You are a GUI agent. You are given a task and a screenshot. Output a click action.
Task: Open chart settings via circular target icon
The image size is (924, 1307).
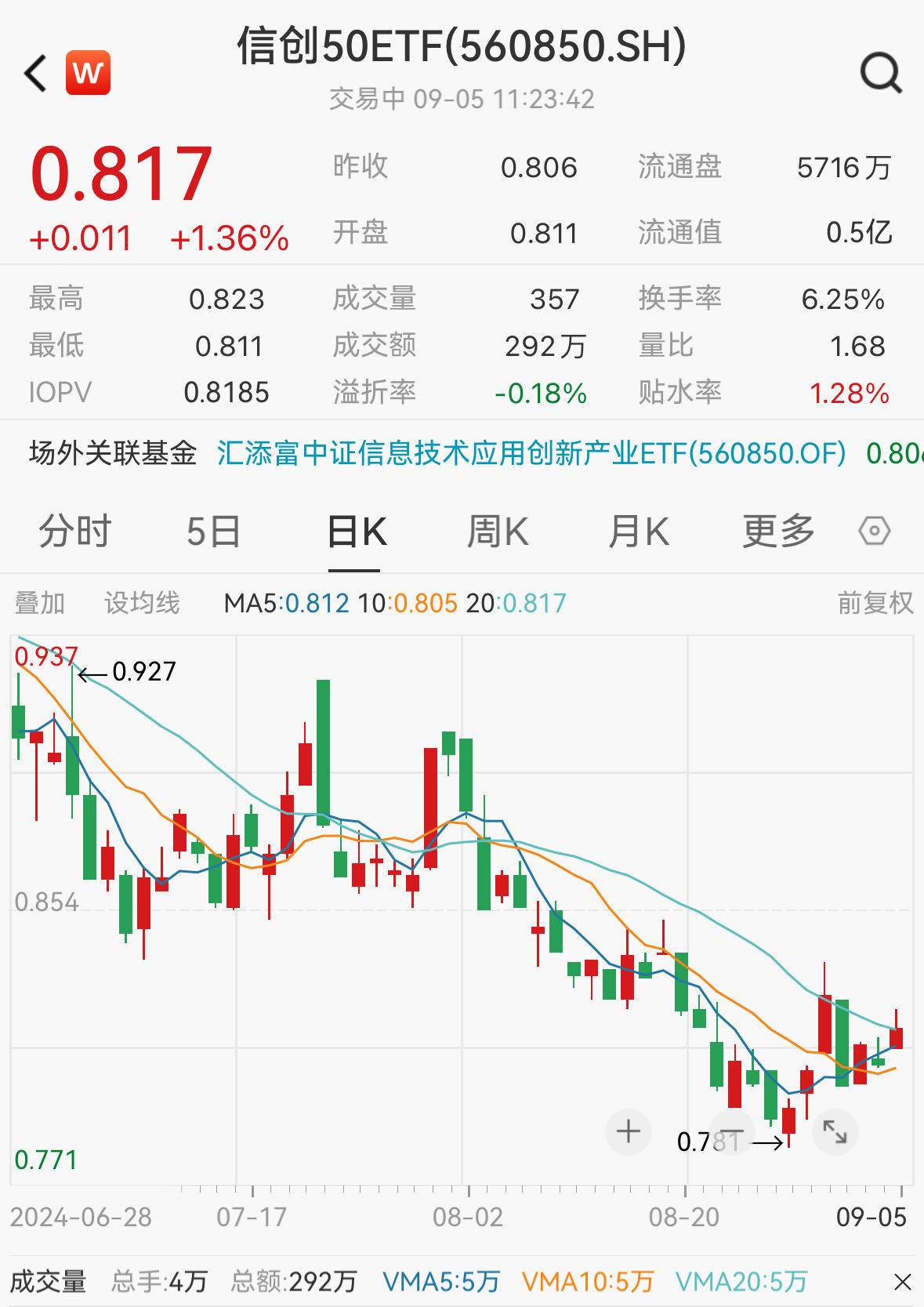click(875, 531)
